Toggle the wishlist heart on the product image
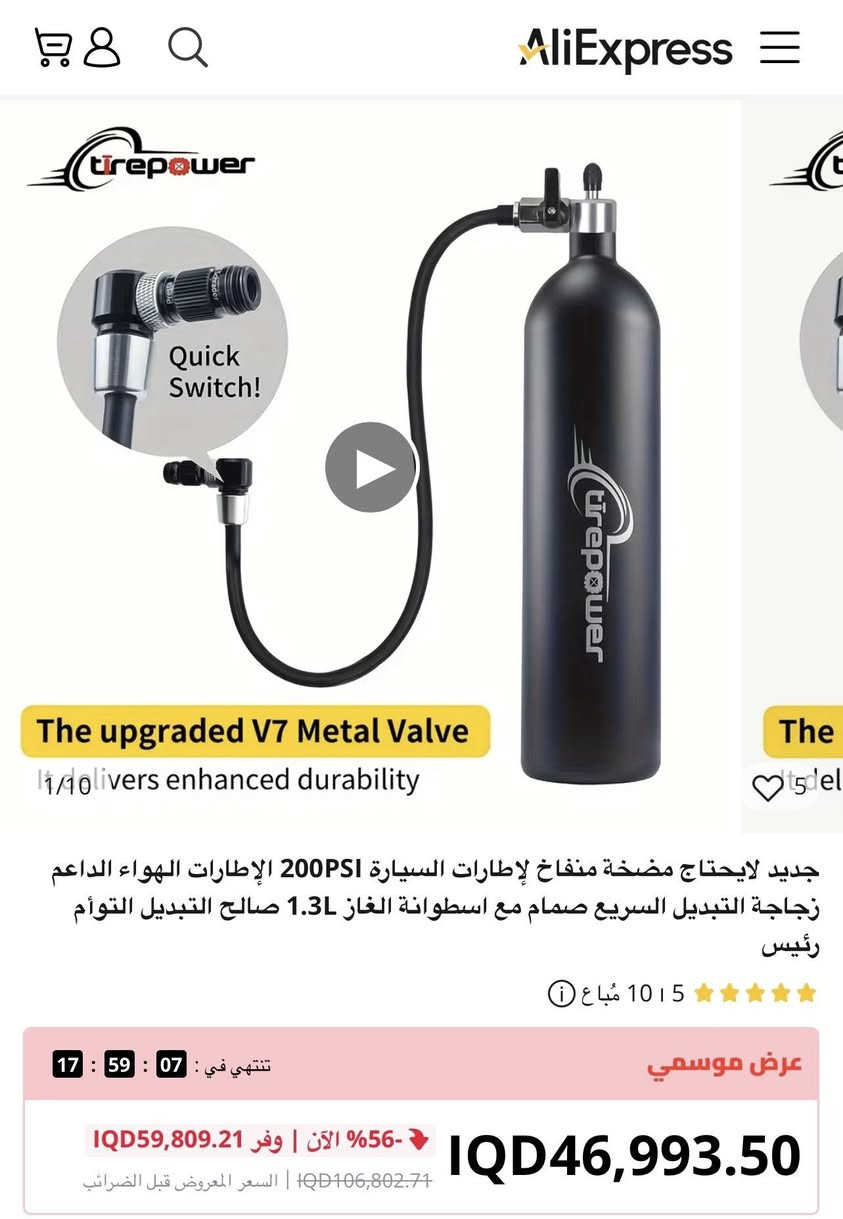This screenshot has height=1219, width=843. [768, 788]
